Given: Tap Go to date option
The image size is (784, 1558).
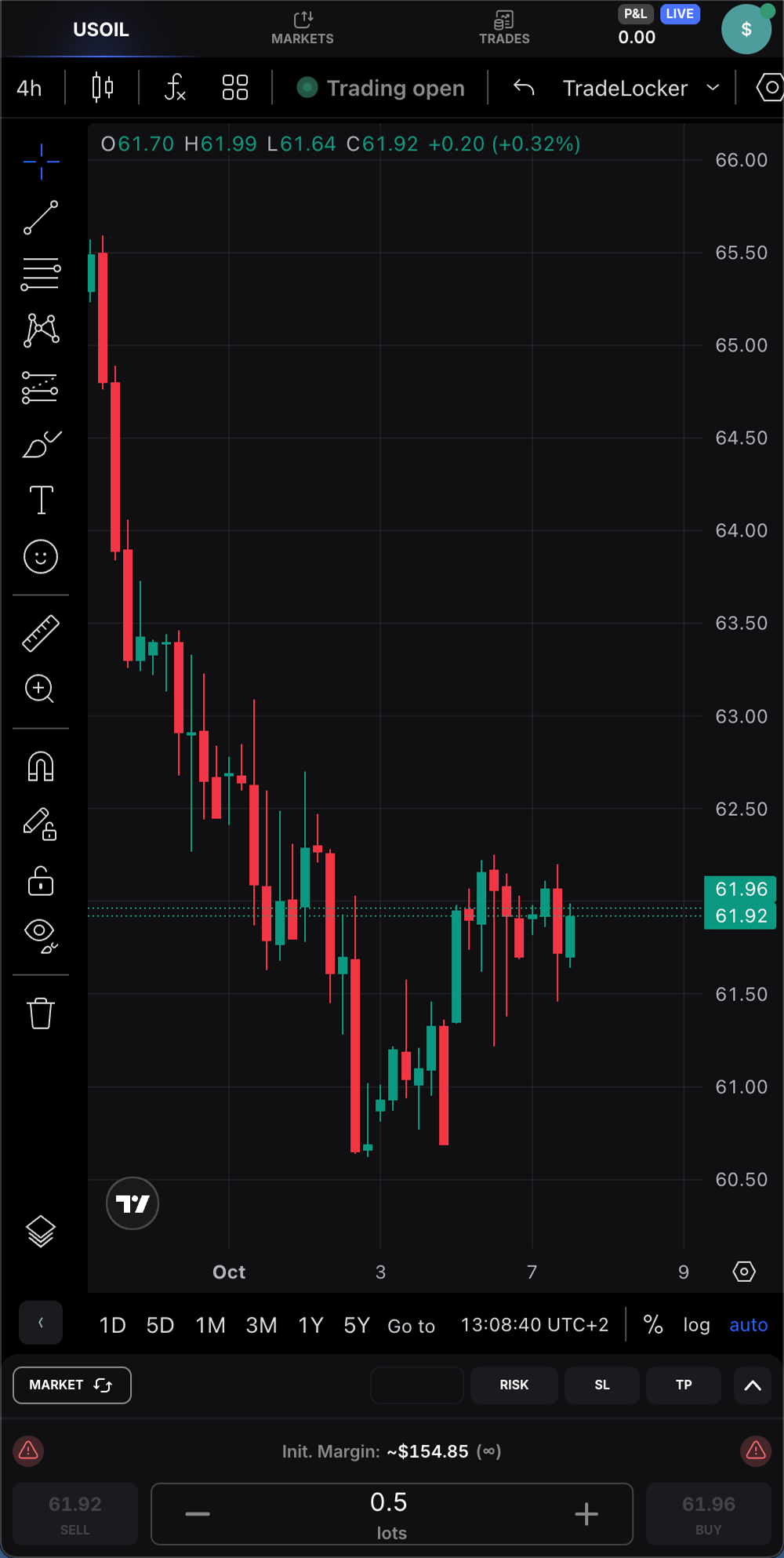Looking at the screenshot, I should [411, 1326].
